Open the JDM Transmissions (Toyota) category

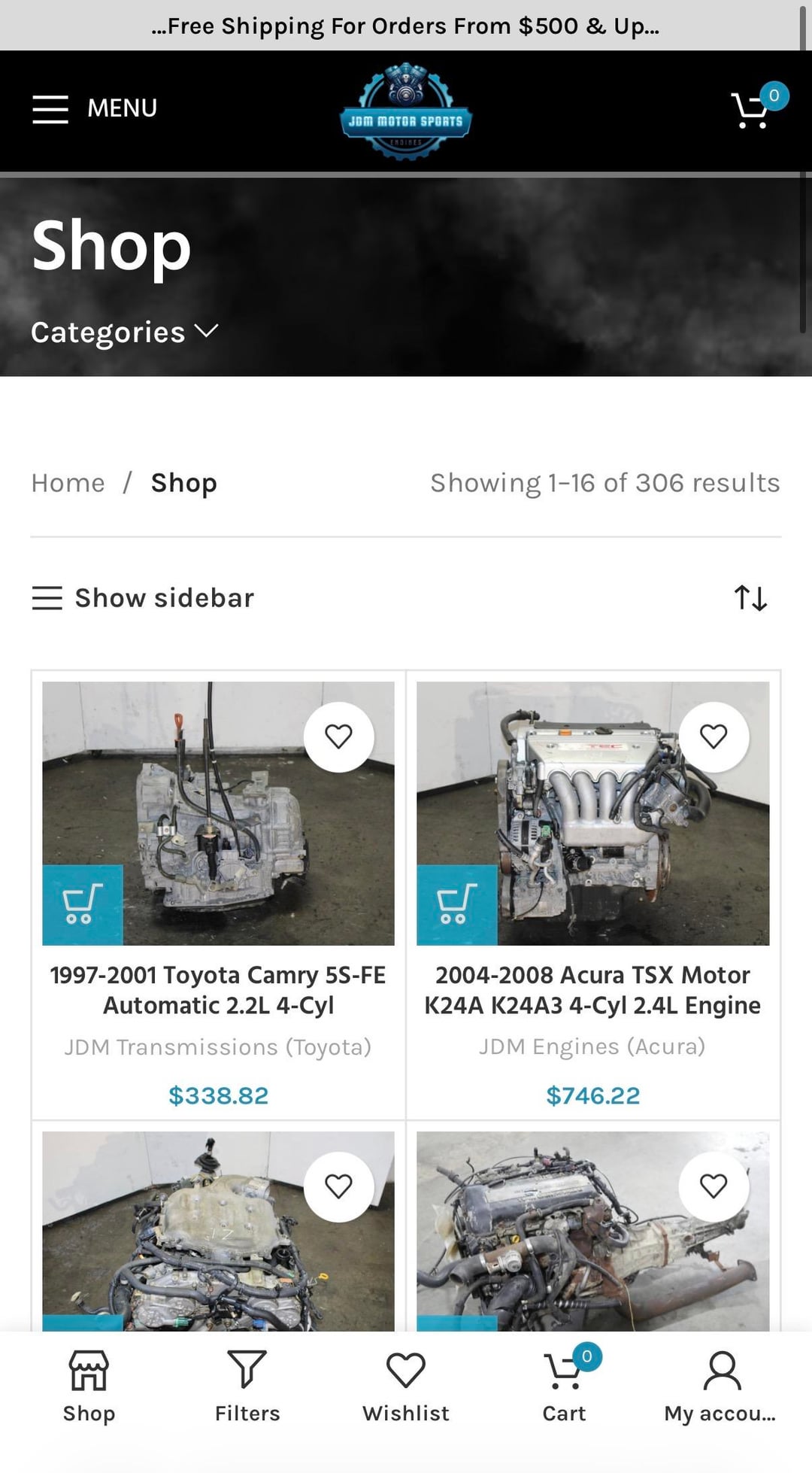click(x=218, y=1047)
